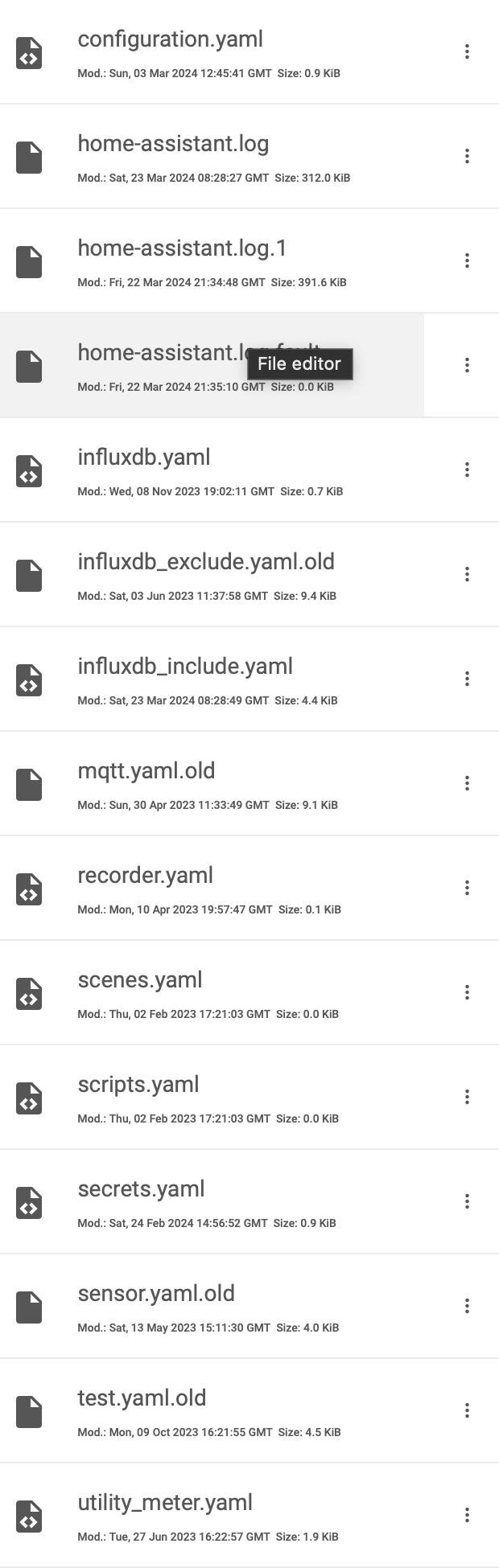Open the overflow menu for influxdb_include.yaml
This screenshot has height=1568, width=499.
click(467, 679)
